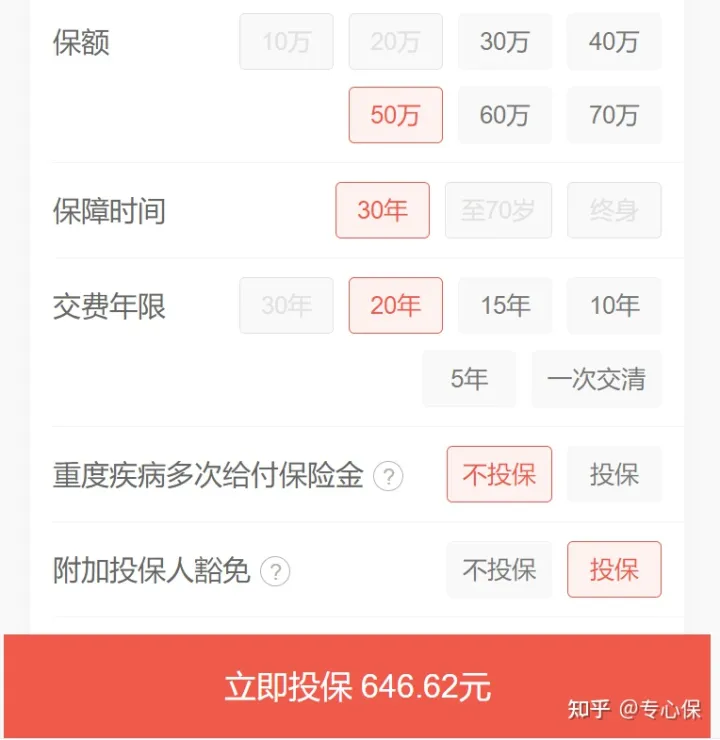Pick the 5年 payment term

(x=469, y=379)
